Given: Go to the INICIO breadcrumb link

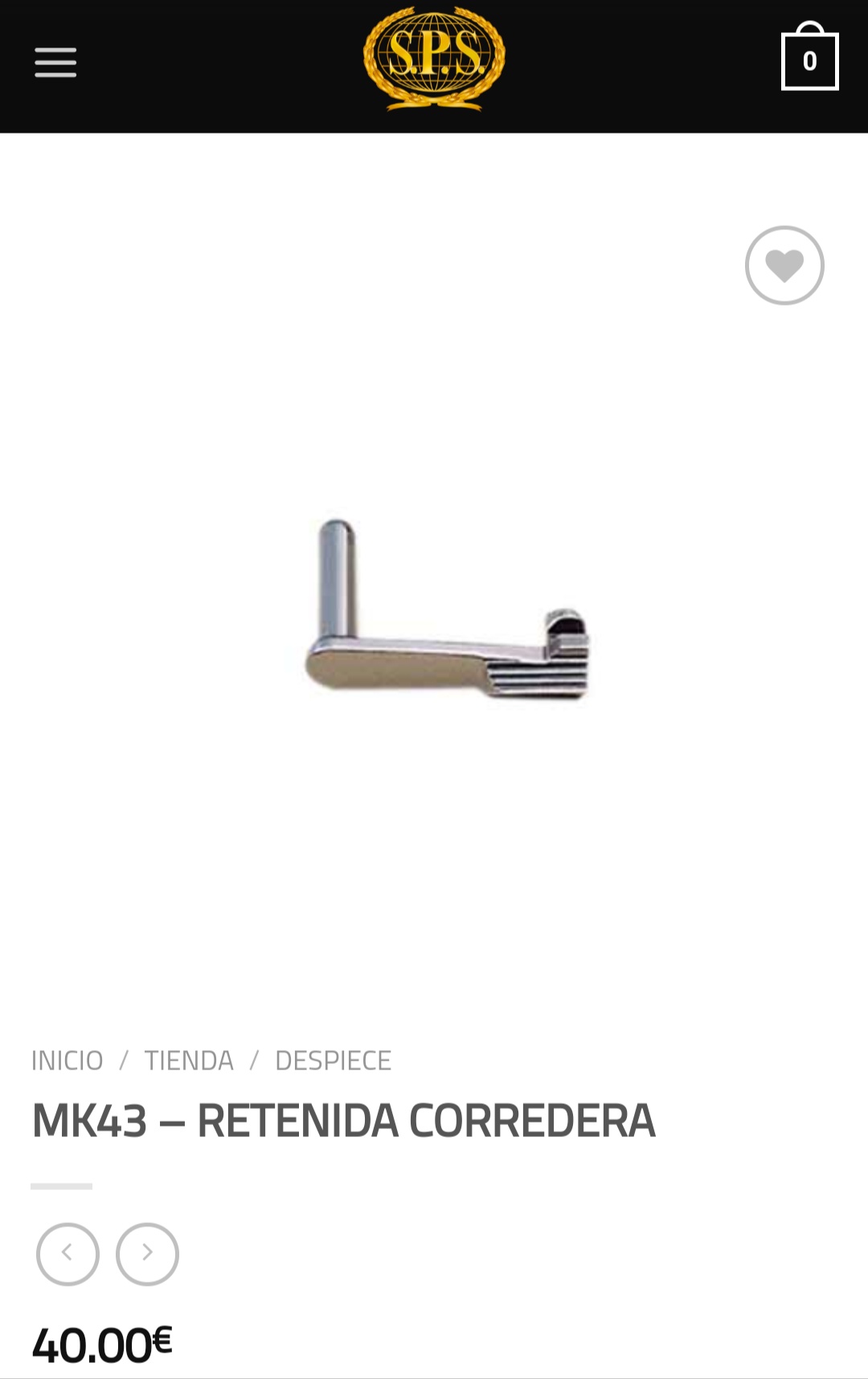Looking at the screenshot, I should pyautogui.click(x=68, y=1061).
